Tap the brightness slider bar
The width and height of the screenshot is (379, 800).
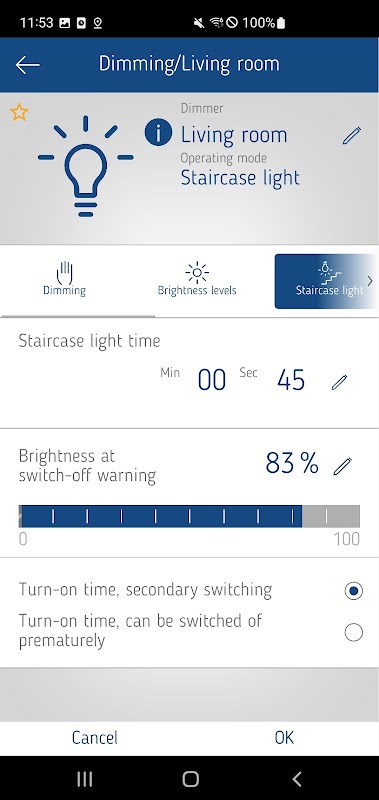189,516
